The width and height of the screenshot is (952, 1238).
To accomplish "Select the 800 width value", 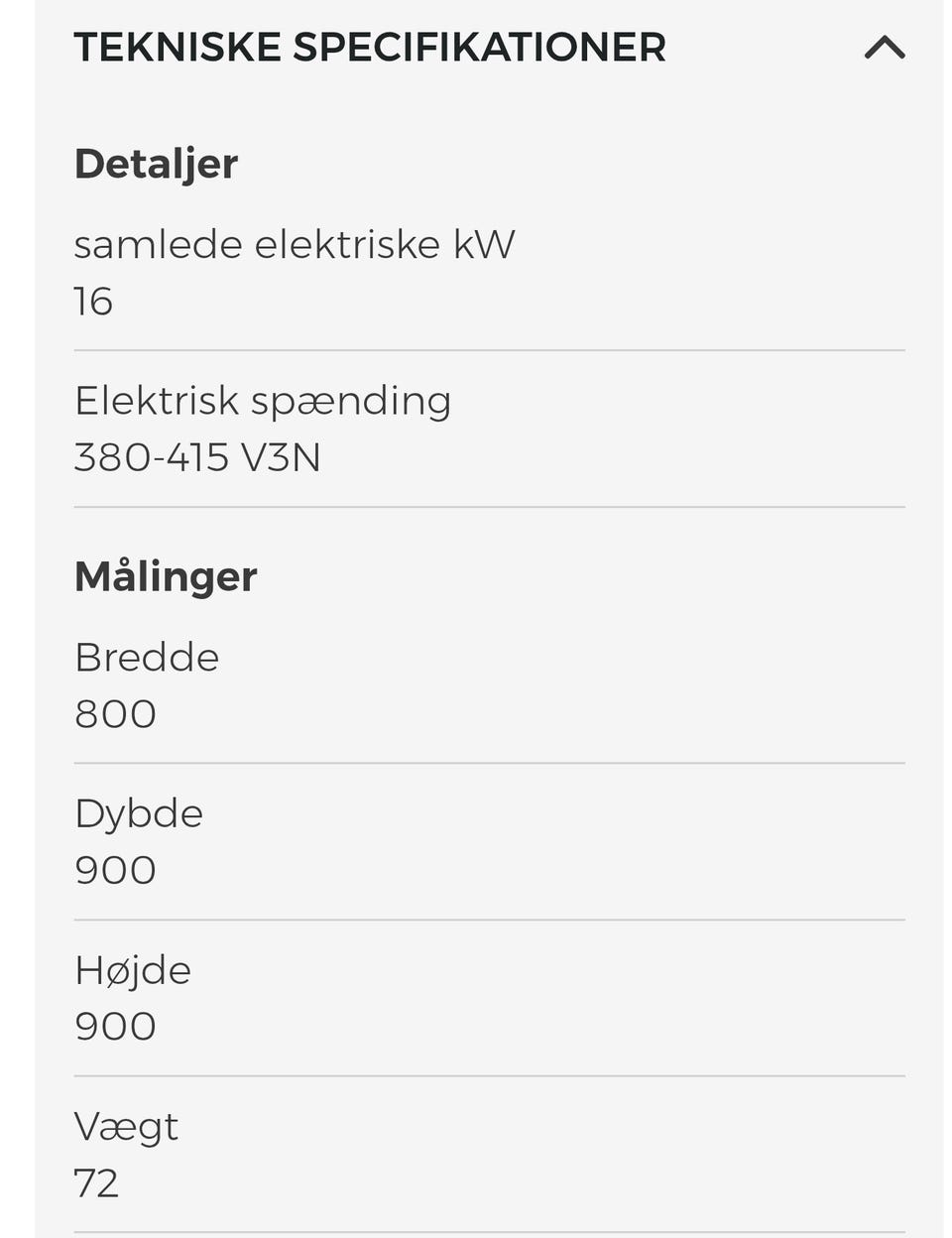I will [115, 713].
